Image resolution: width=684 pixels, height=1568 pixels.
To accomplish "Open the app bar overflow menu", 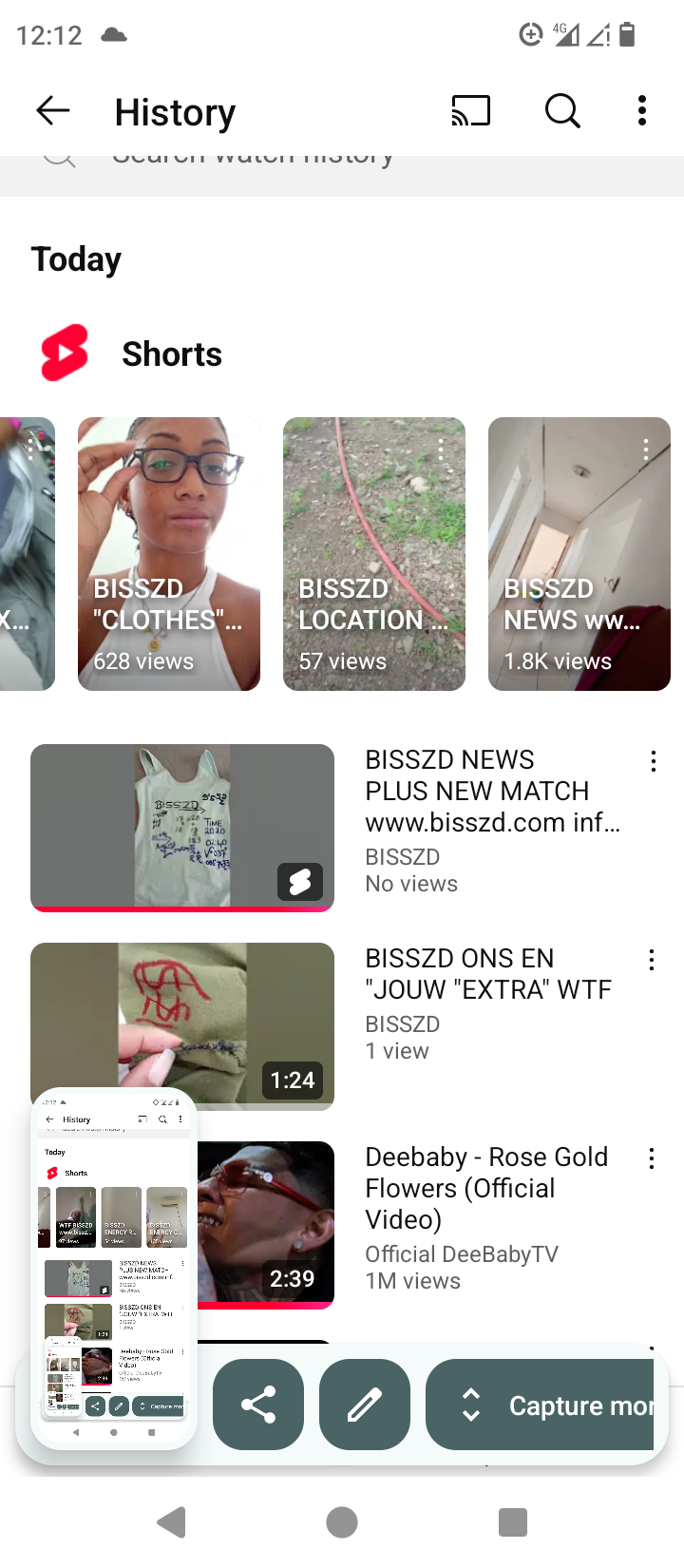I will (642, 111).
